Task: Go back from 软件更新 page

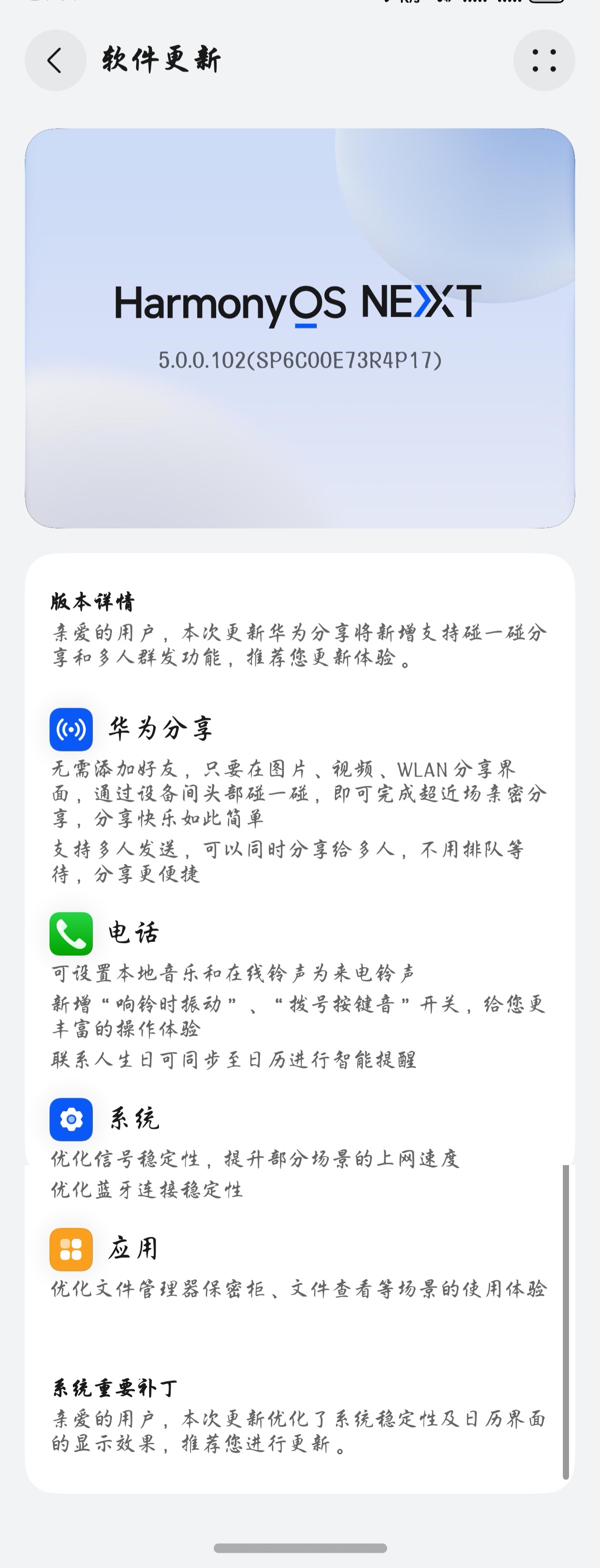Action: pyautogui.click(x=55, y=60)
